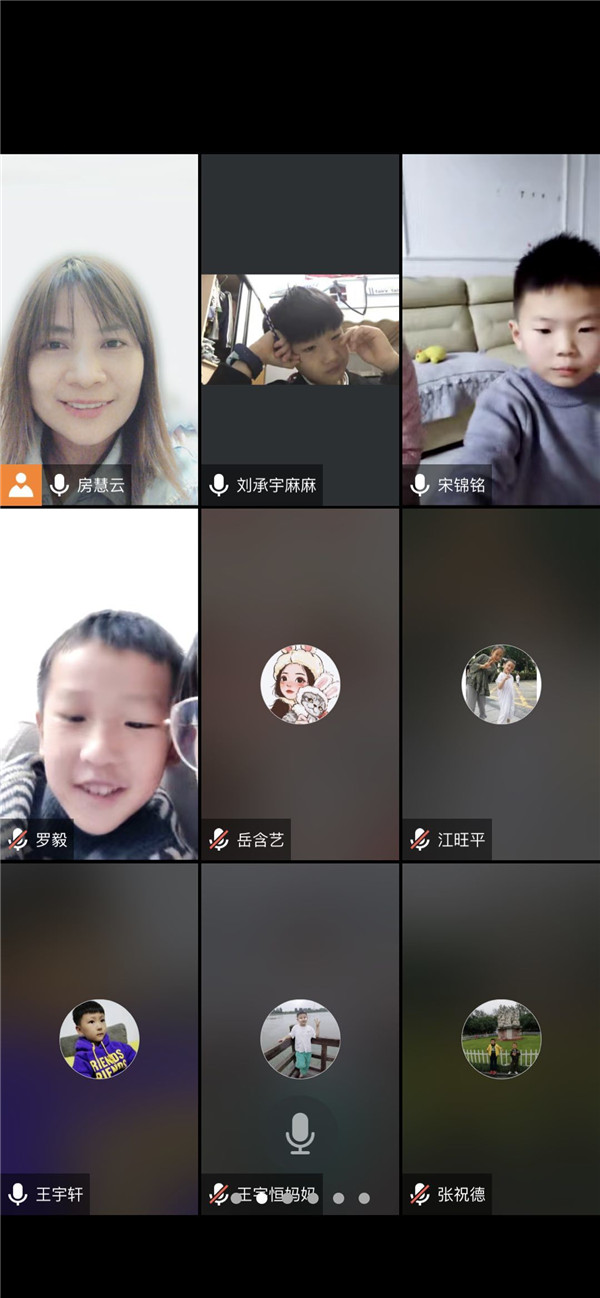
Task: Tap the page indicator dots
Action: (300, 1198)
